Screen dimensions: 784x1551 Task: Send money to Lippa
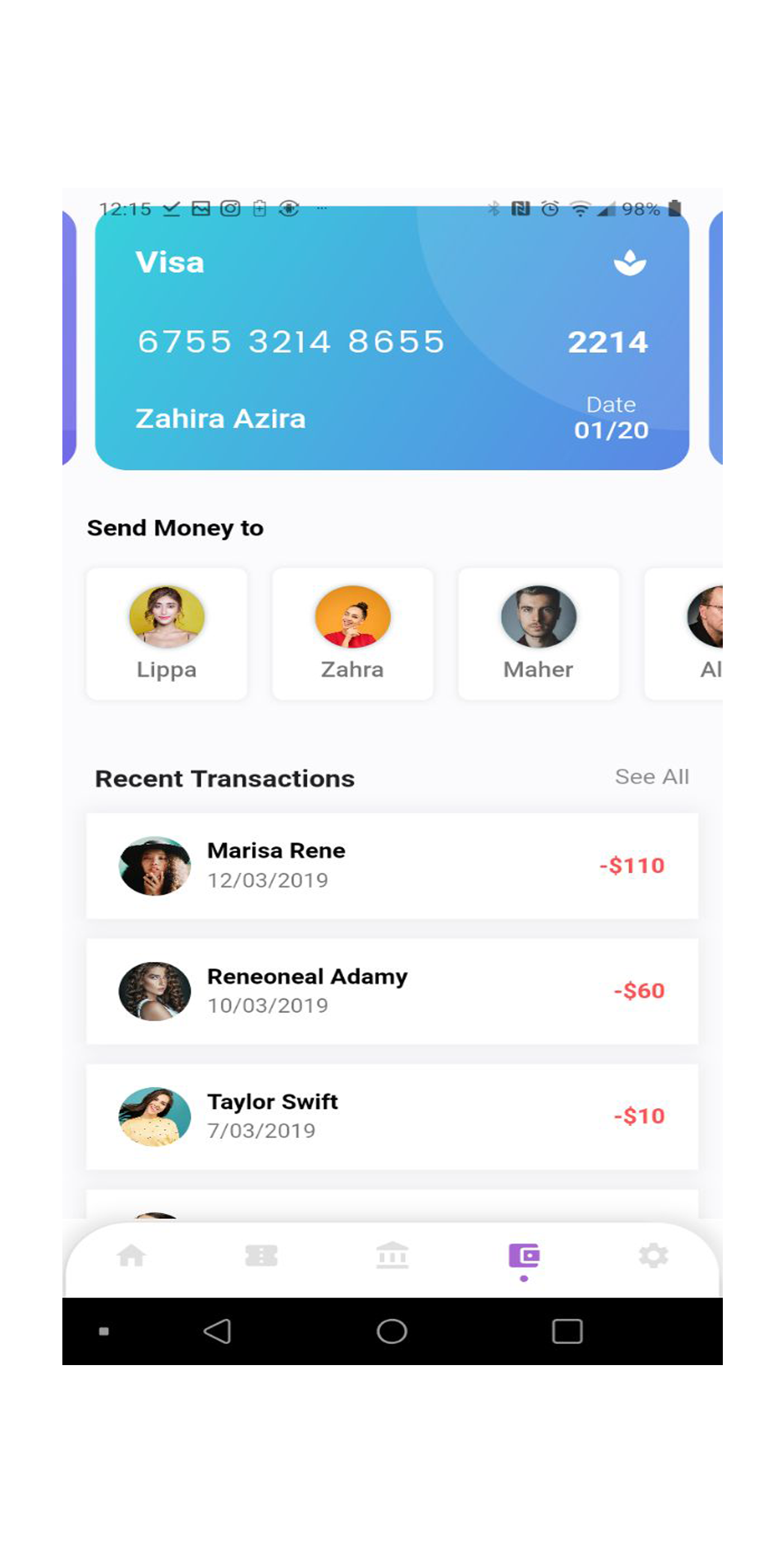166,633
